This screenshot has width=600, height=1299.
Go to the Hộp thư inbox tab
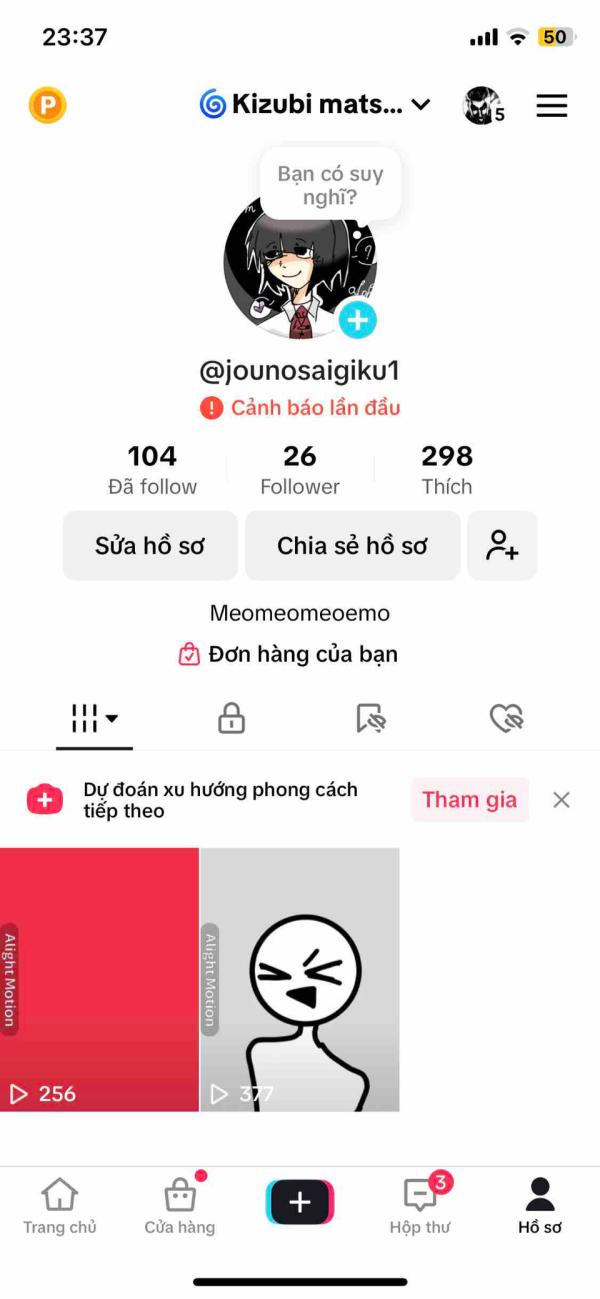pos(420,1205)
